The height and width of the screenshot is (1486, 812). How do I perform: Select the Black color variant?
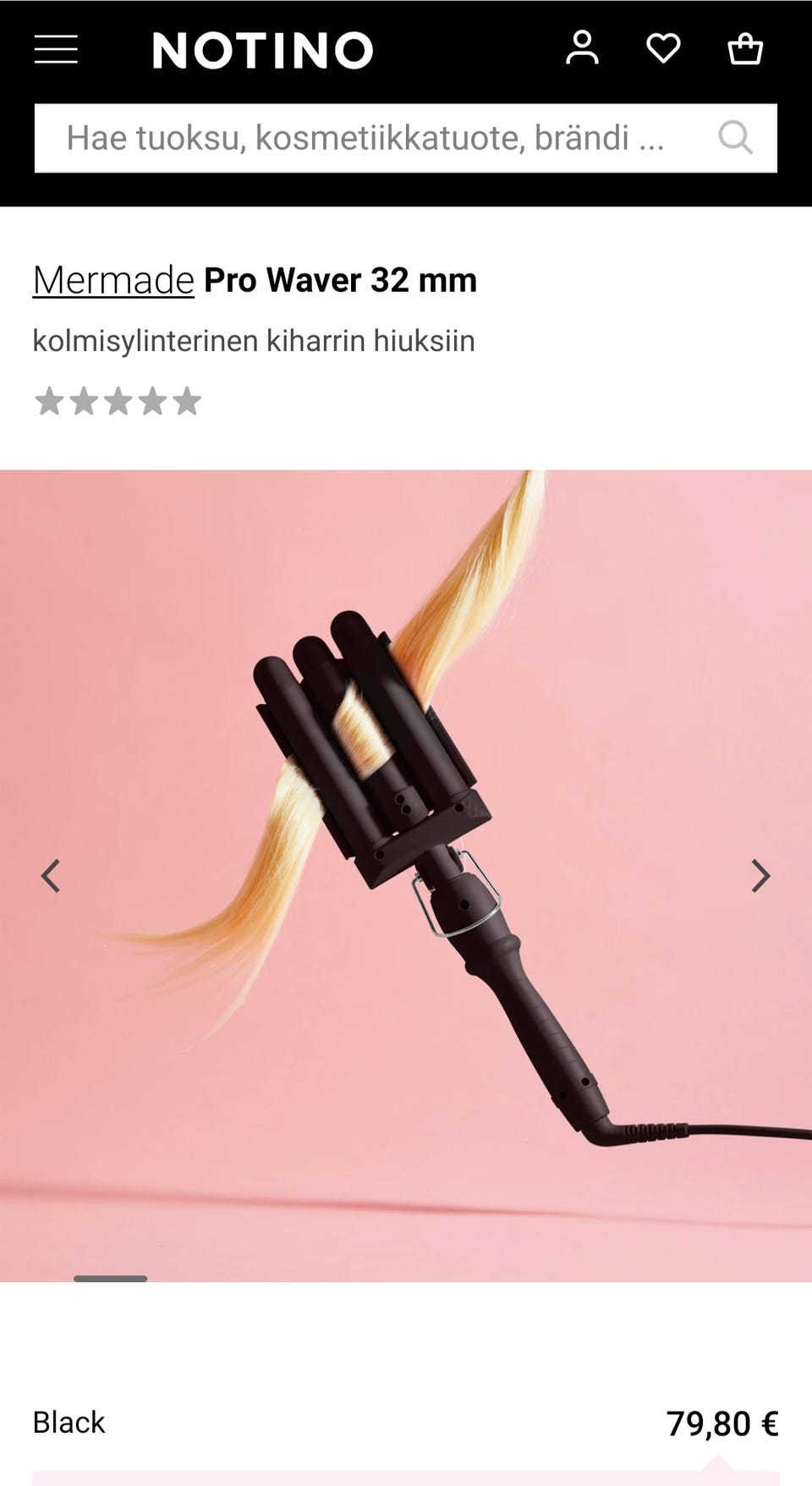(x=68, y=1422)
